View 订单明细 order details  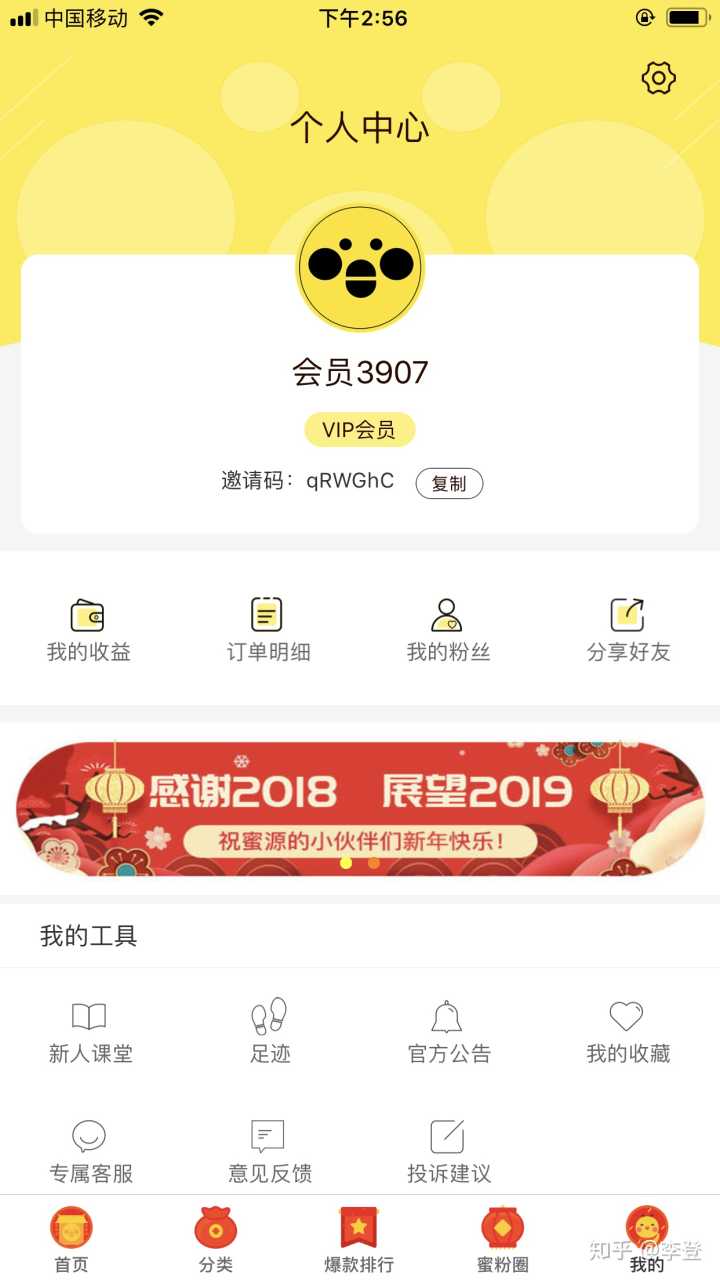click(x=268, y=630)
